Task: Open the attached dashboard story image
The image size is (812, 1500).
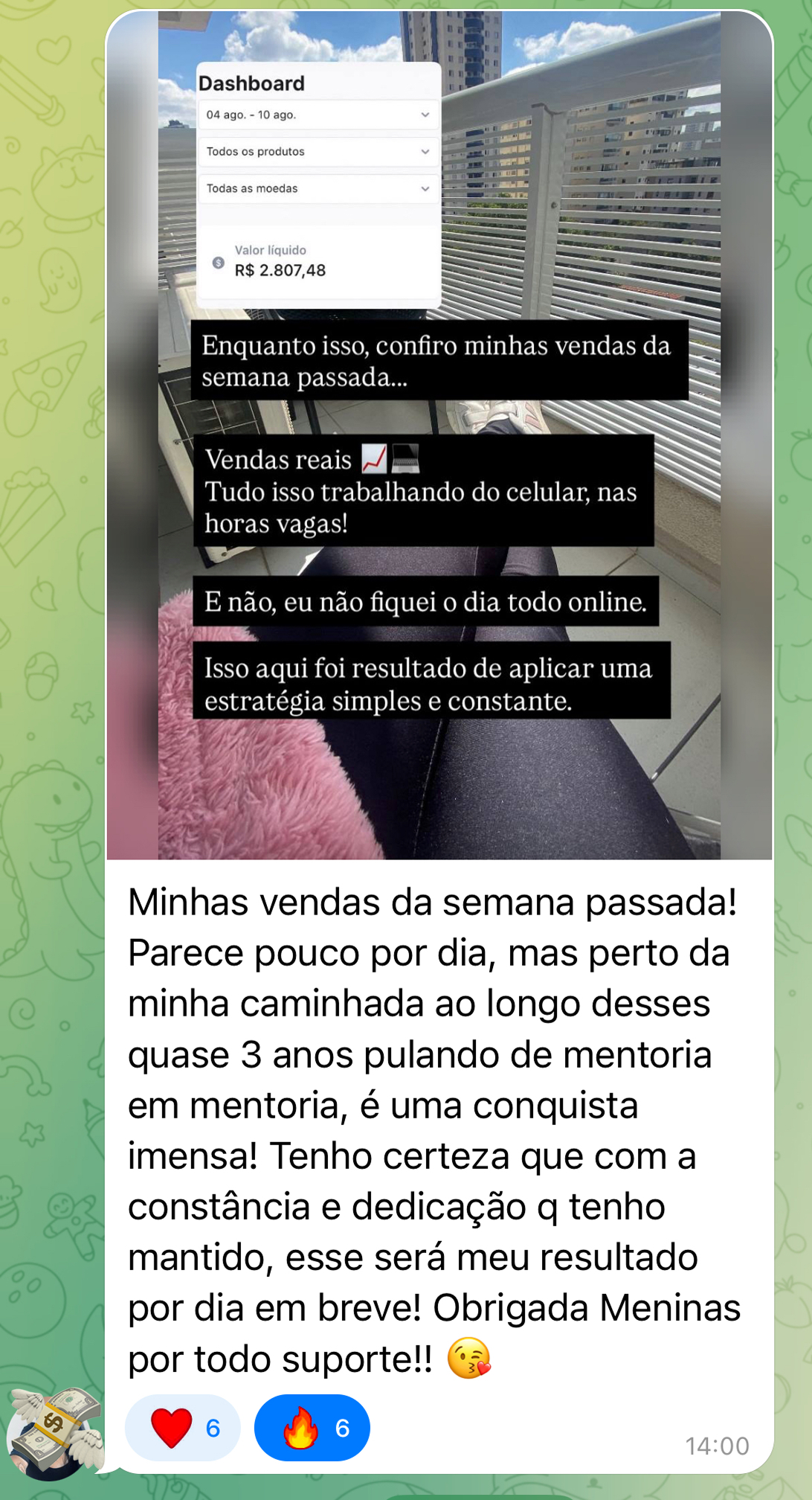Action: coord(439,435)
